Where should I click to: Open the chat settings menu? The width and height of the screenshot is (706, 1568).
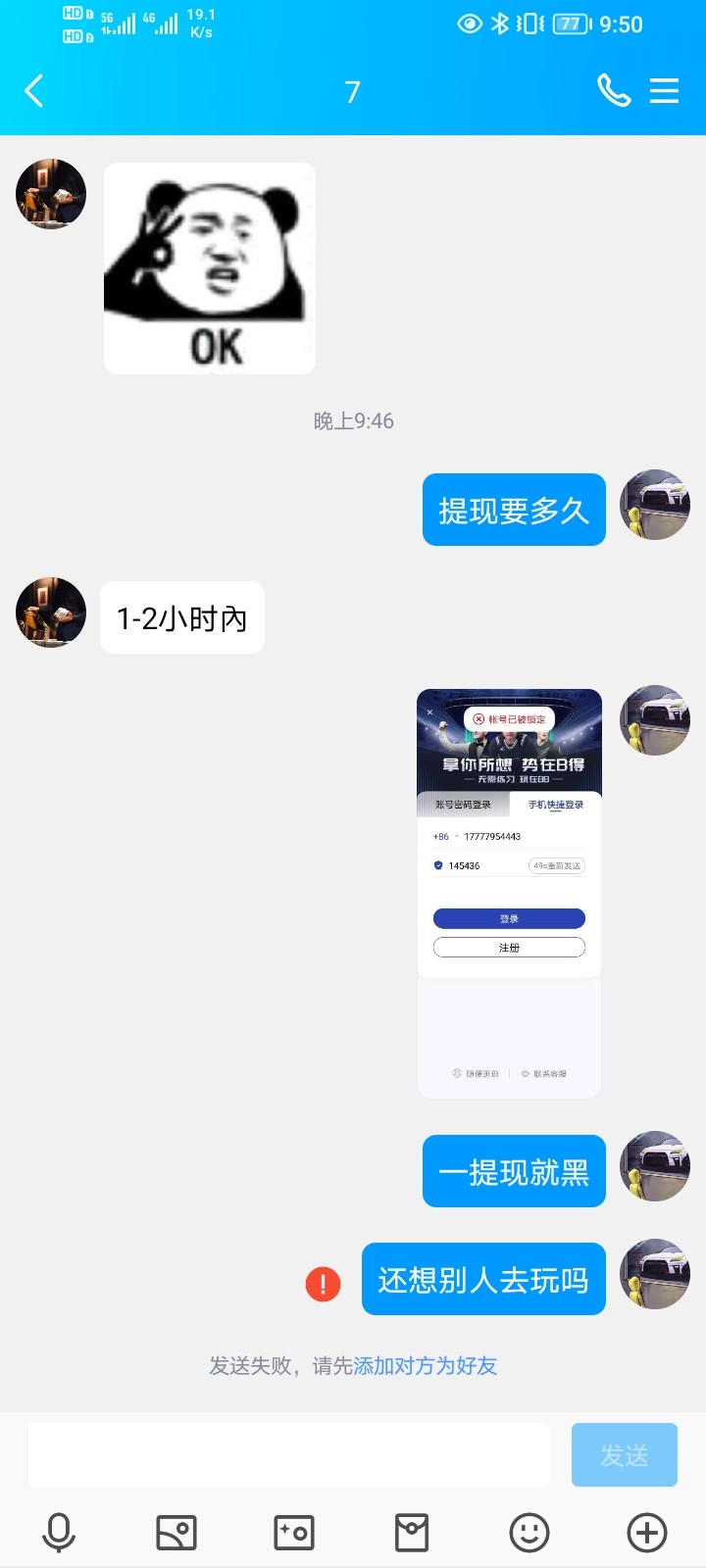tap(664, 91)
